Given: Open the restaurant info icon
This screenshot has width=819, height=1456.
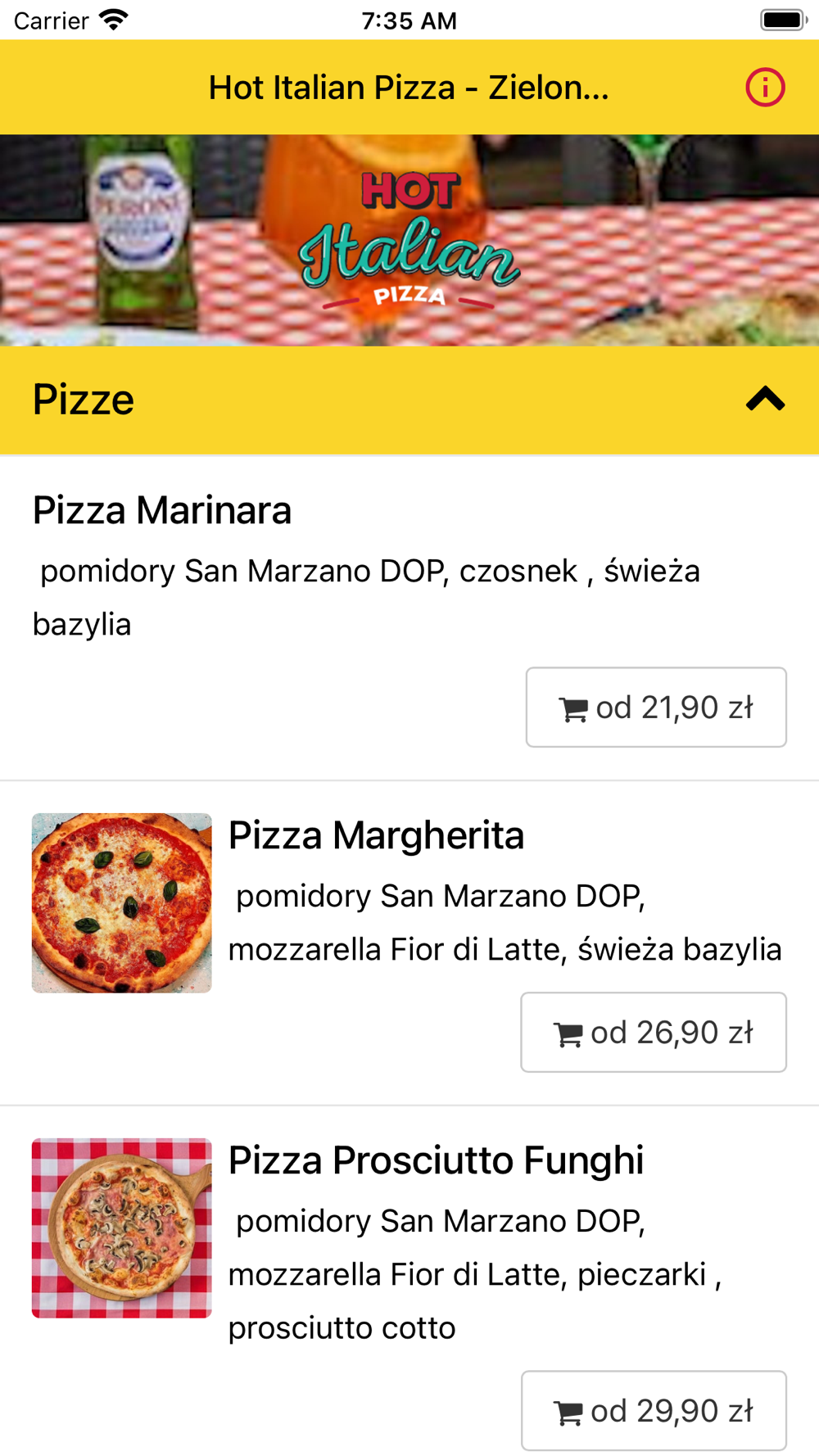Looking at the screenshot, I should 765,88.
